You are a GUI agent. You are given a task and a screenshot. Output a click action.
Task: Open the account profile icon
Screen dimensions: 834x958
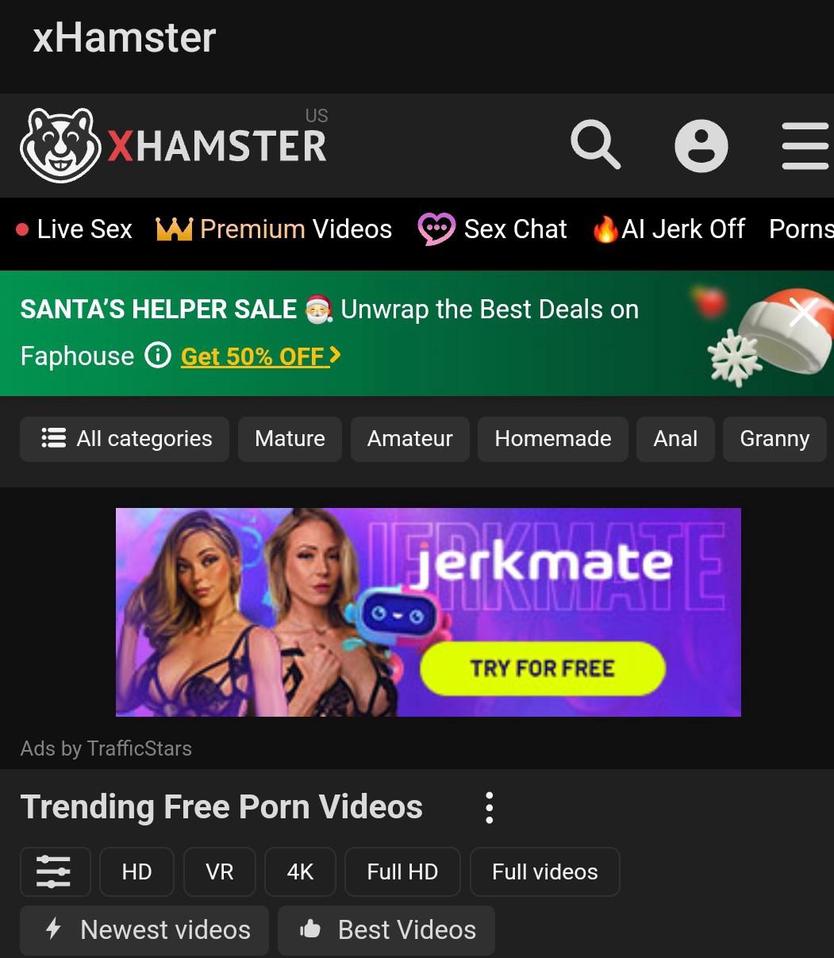[x=701, y=146]
